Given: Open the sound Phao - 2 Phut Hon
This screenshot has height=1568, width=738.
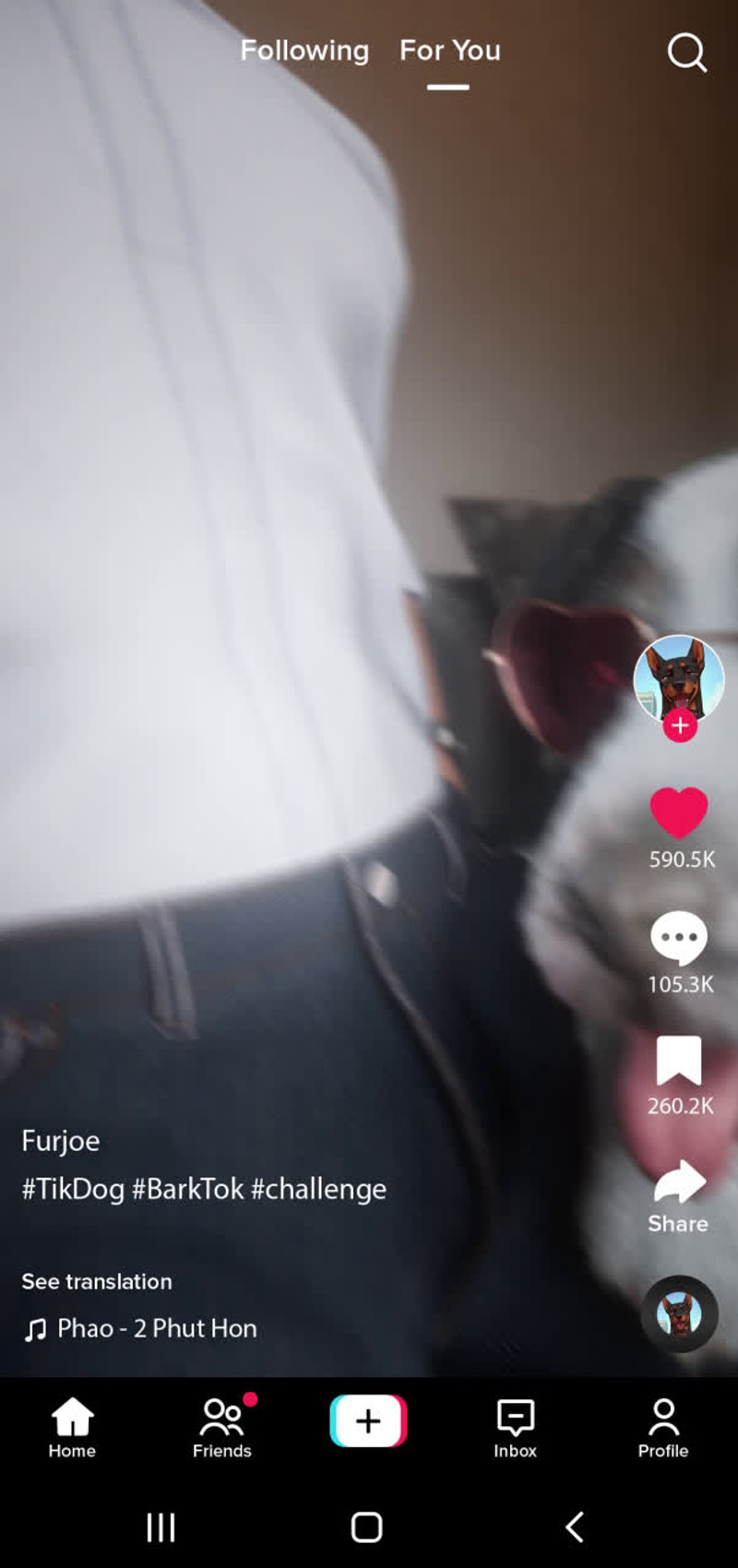Looking at the screenshot, I should click(157, 1328).
